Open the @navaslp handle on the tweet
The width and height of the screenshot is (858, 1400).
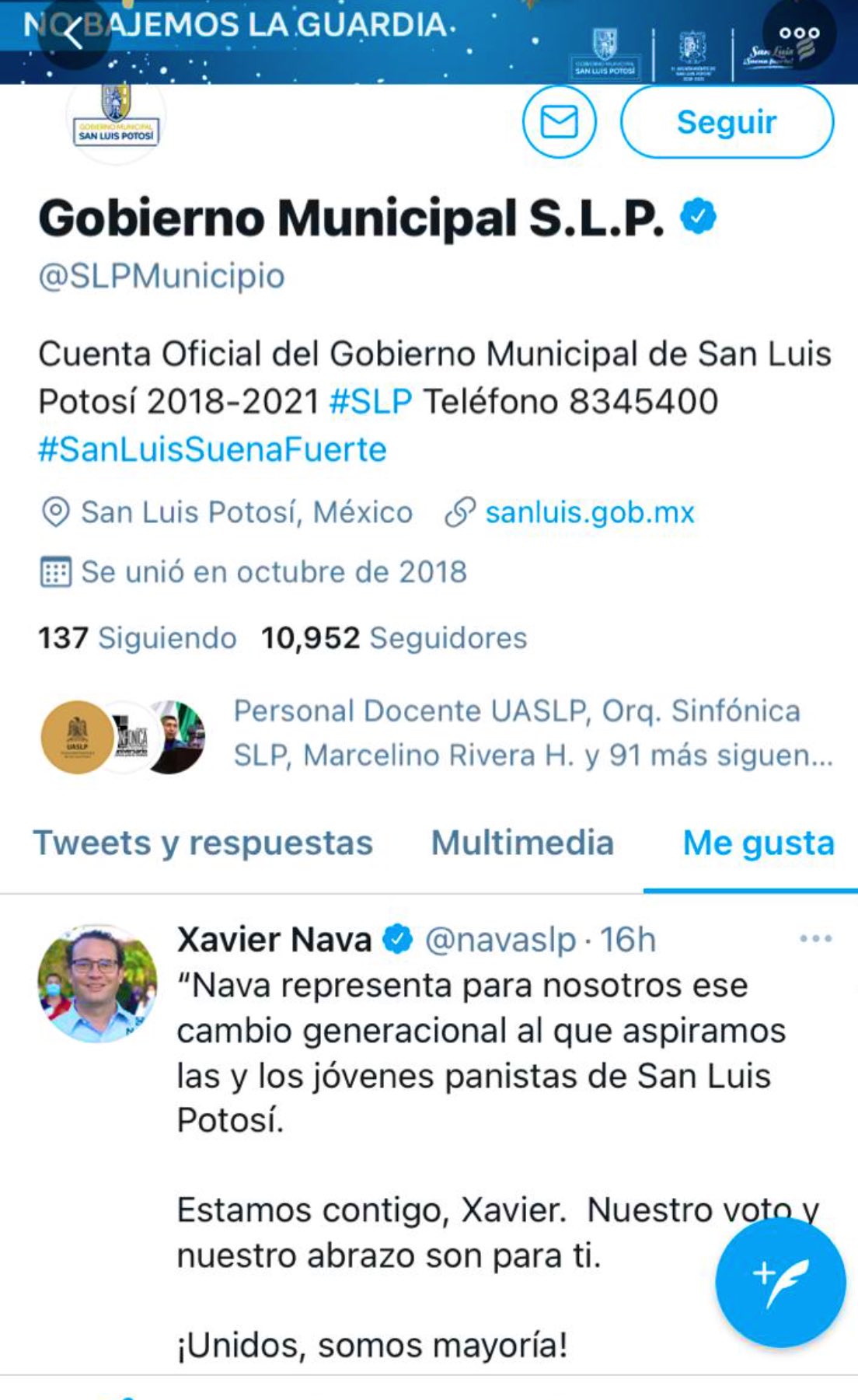tap(500, 940)
